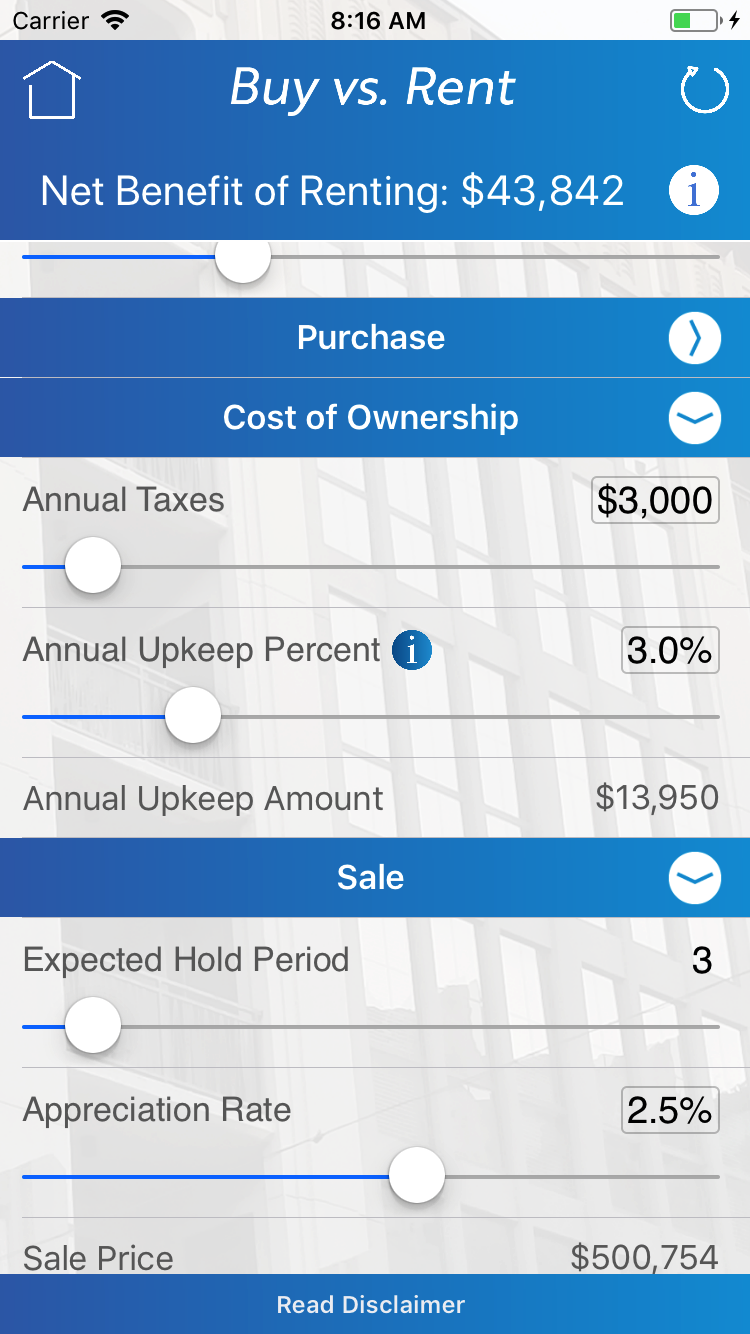Tap the Expected Hold Period slider

(x=371, y=1026)
